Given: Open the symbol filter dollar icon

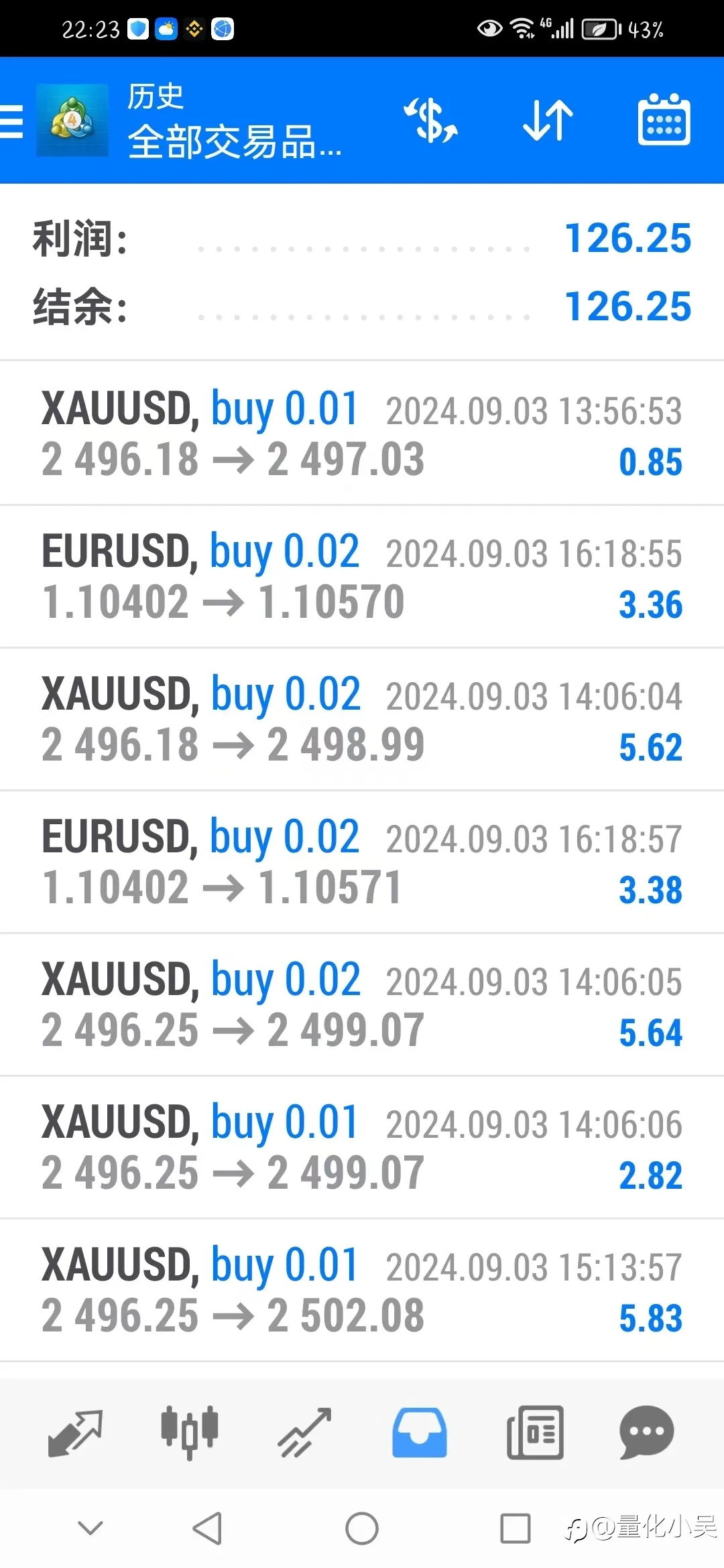Looking at the screenshot, I should click(430, 121).
